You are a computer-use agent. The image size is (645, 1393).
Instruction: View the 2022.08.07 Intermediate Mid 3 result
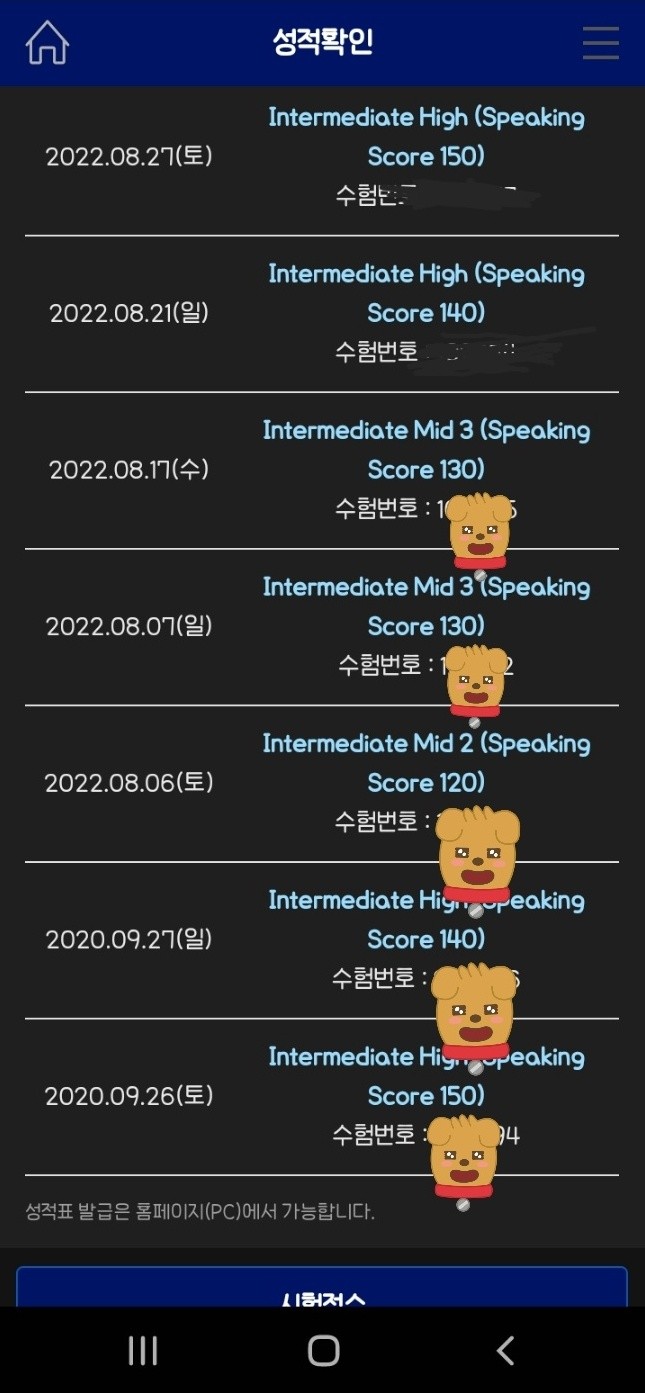[x=426, y=606]
